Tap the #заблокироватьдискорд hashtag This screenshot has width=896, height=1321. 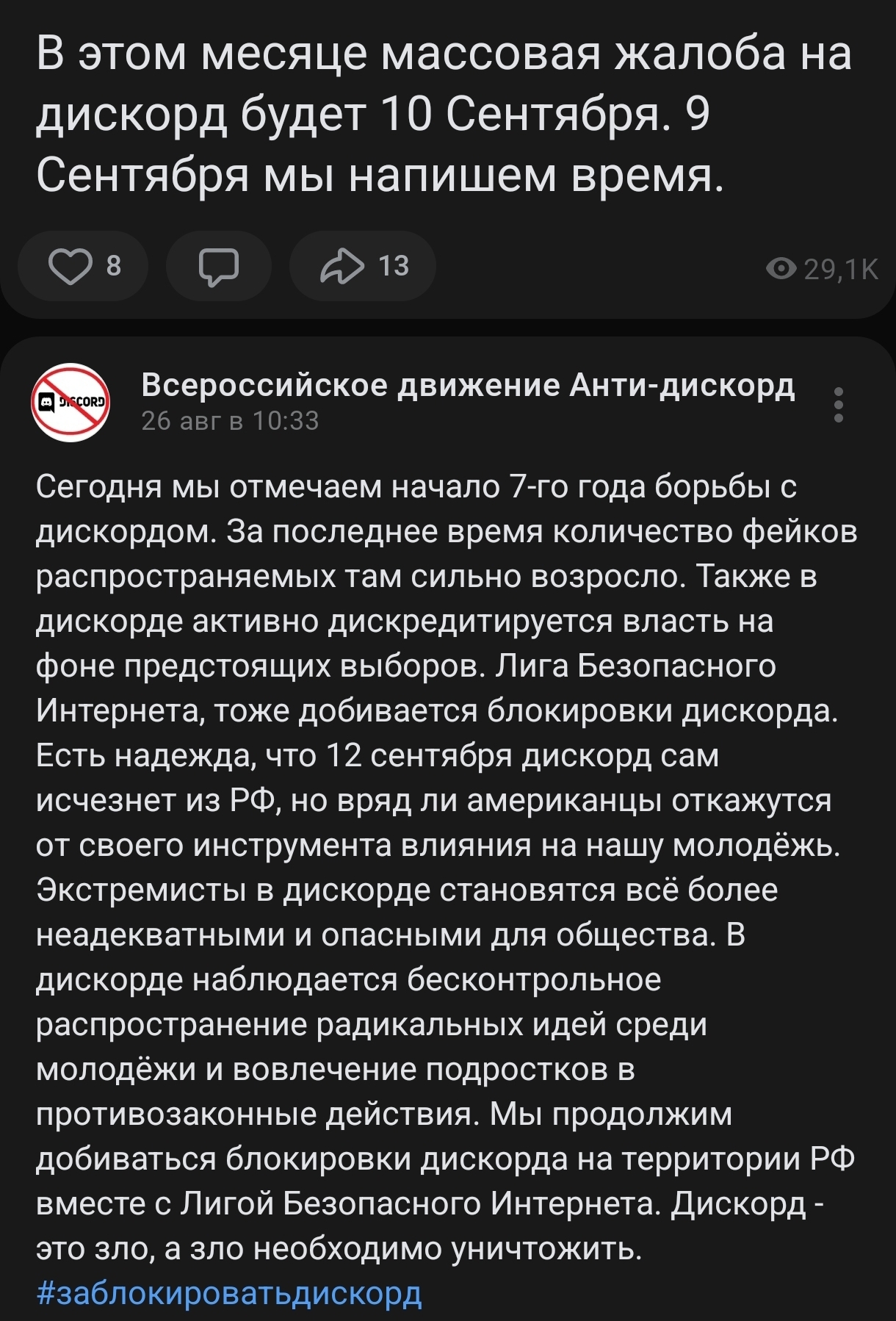(x=229, y=1293)
